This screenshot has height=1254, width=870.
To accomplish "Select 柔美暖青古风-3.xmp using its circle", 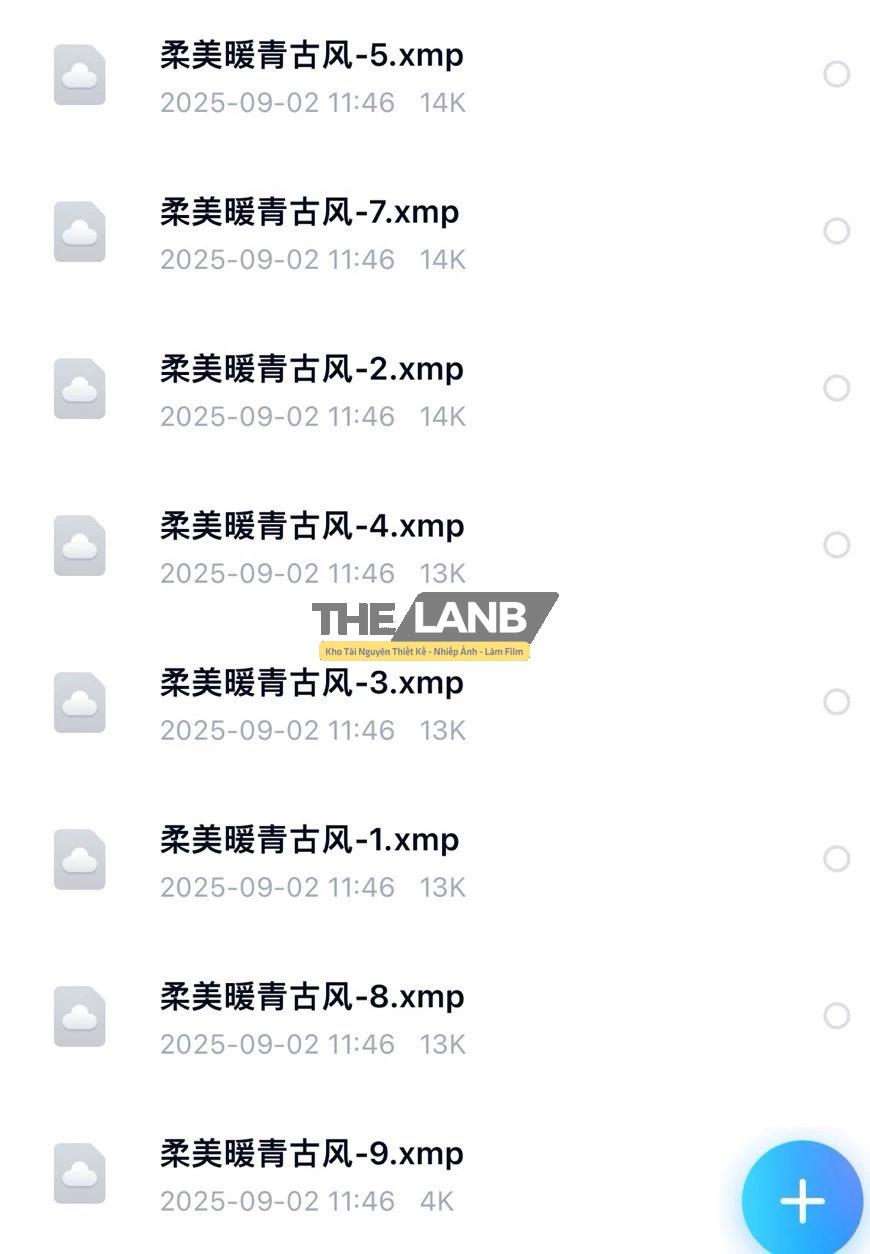I will click(836, 702).
